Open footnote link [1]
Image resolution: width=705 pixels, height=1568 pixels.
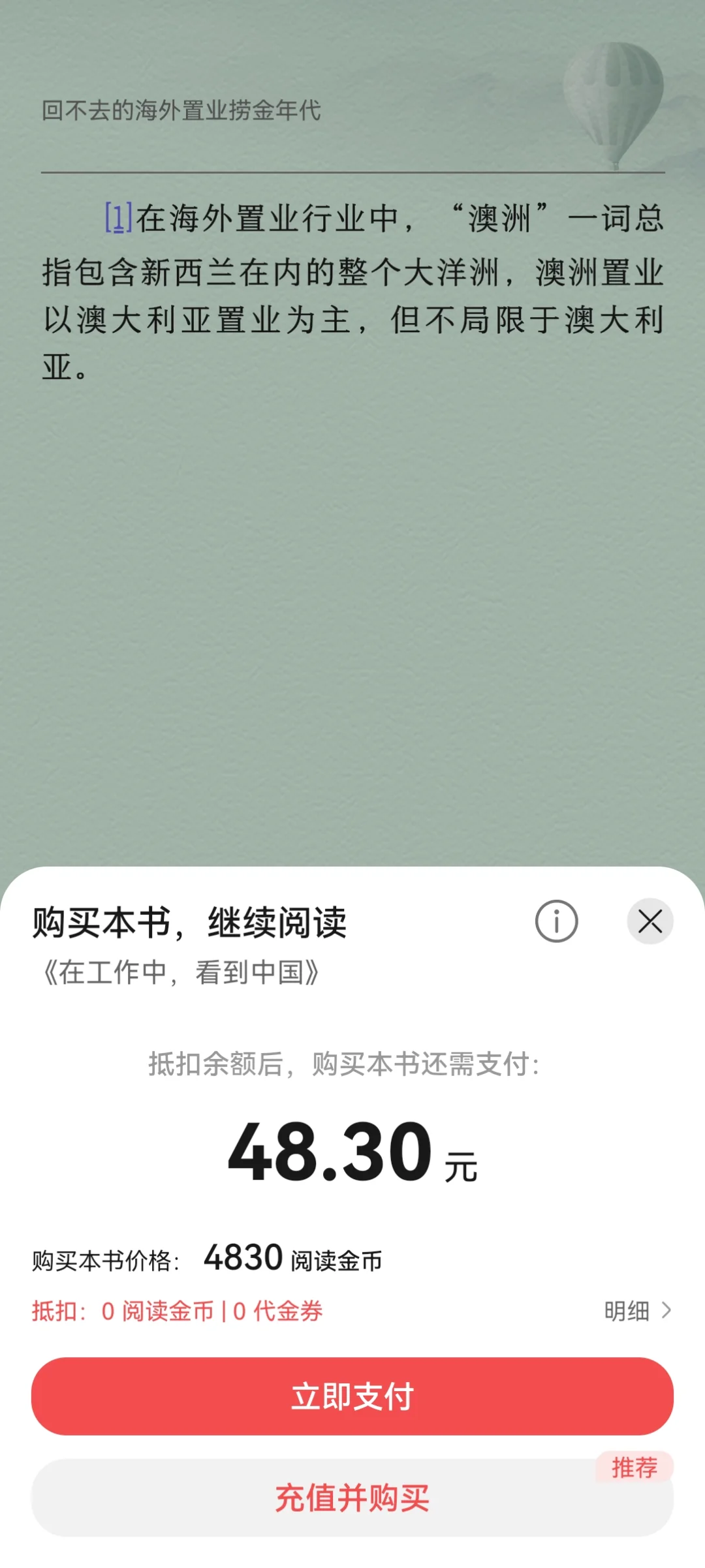pyautogui.click(x=119, y=217)
